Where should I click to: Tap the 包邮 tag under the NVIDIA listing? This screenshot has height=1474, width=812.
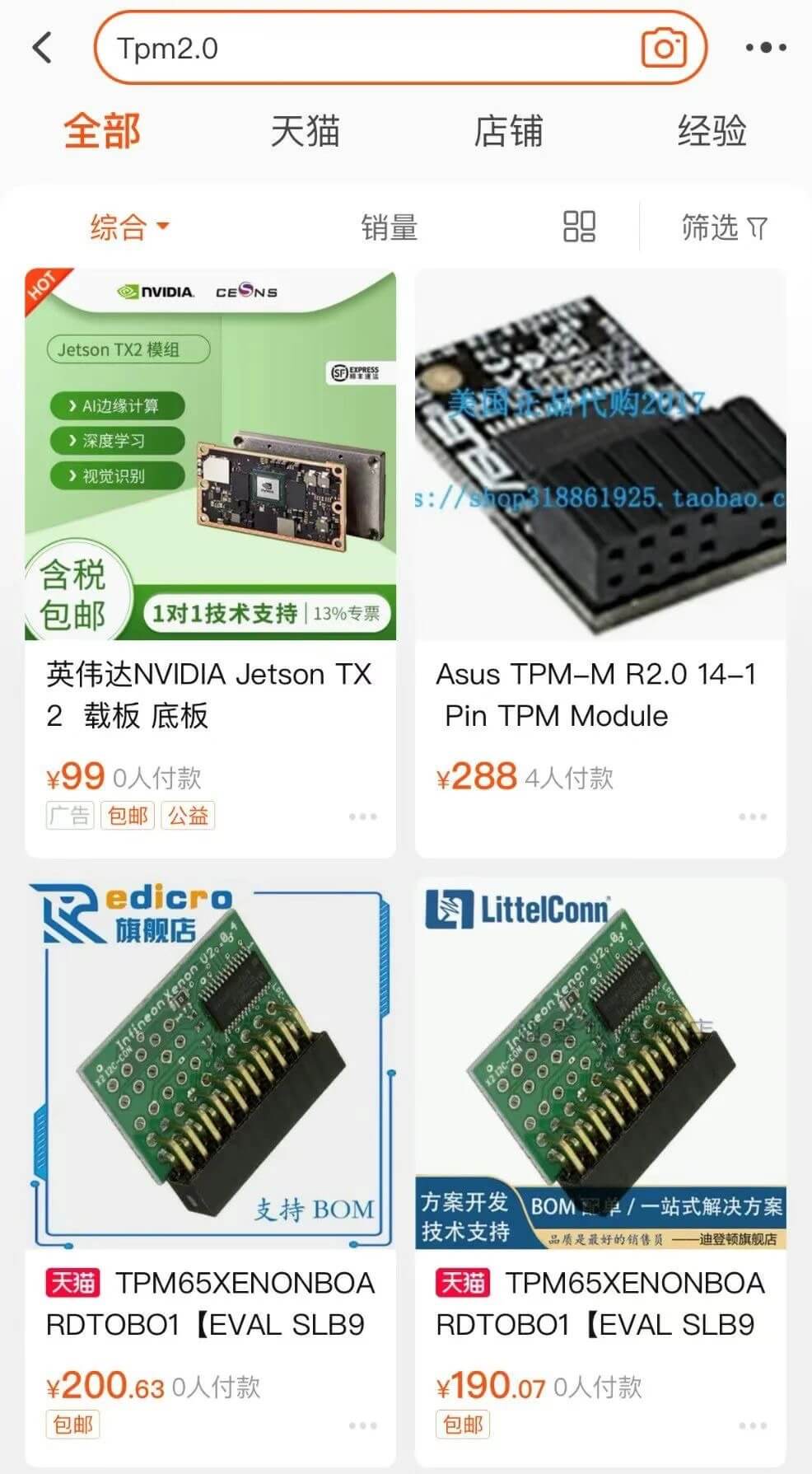click(x=128, y=817)
